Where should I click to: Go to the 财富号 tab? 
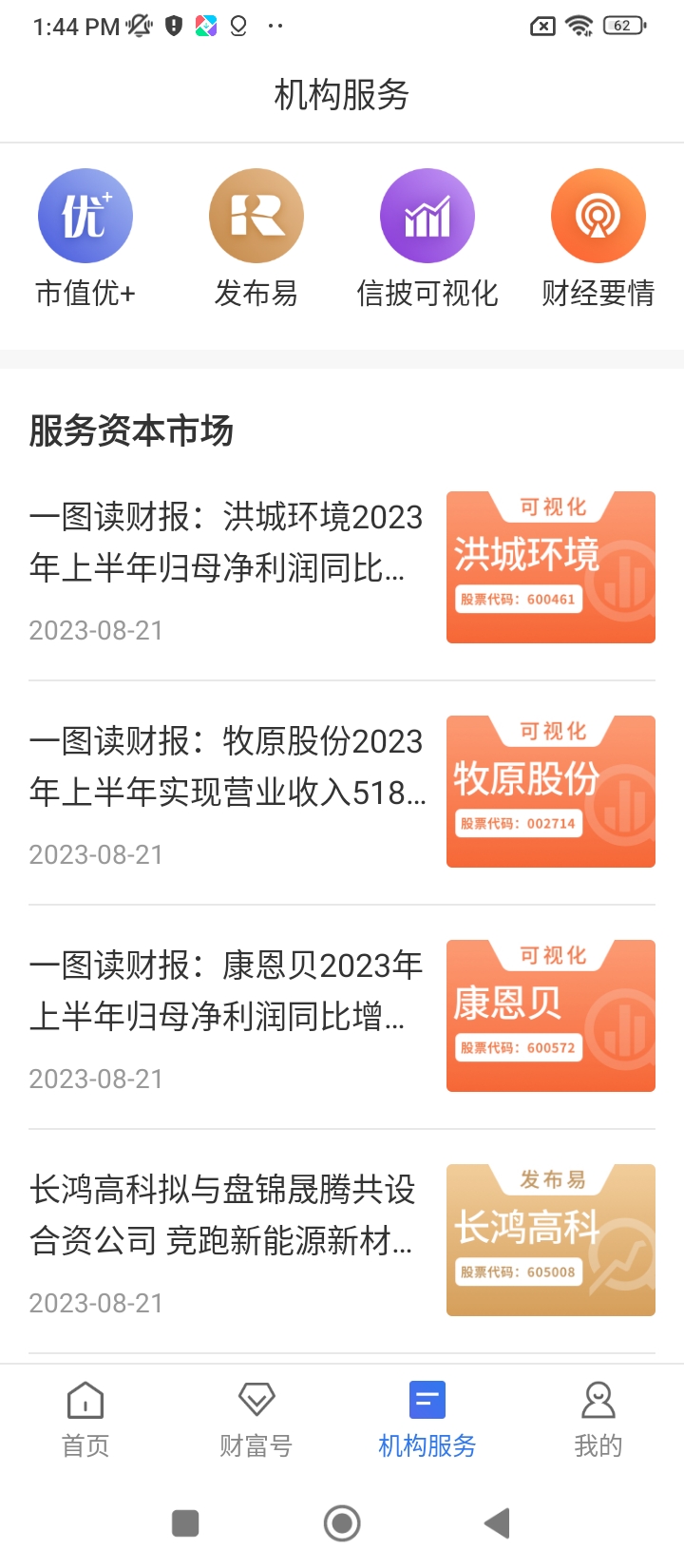(x=256, y=1419)
